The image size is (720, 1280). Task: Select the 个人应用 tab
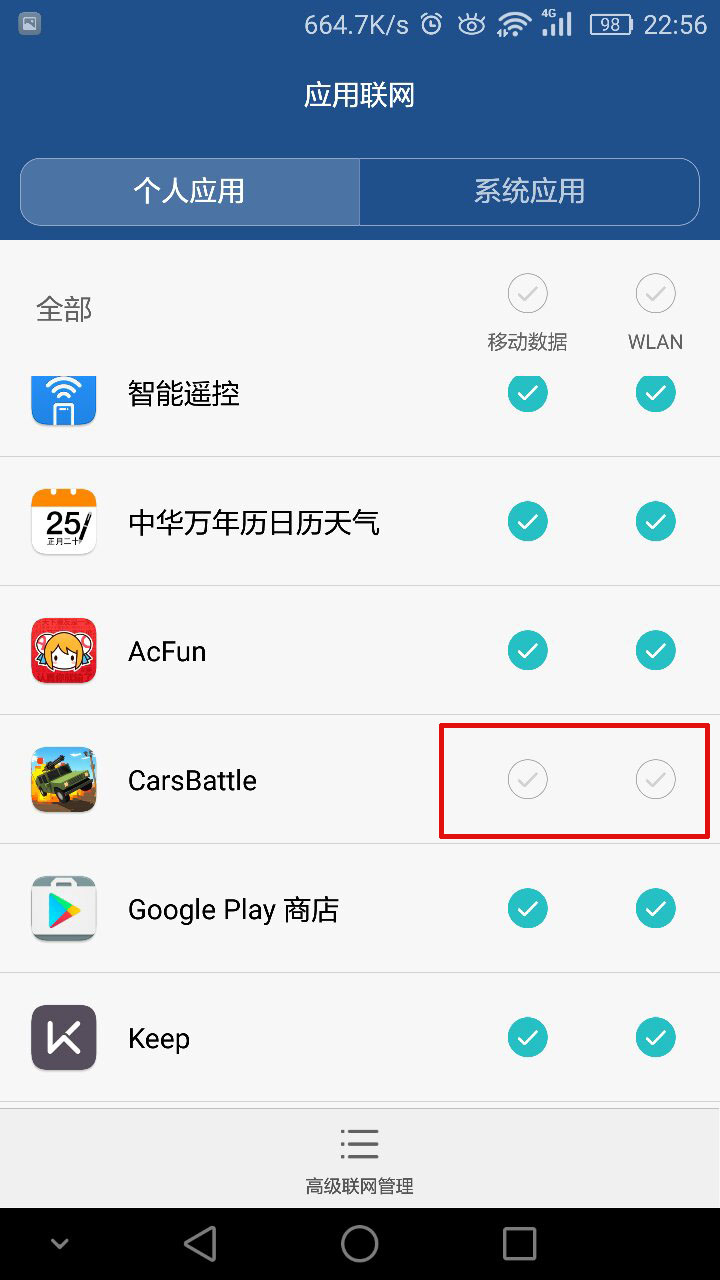190,191
